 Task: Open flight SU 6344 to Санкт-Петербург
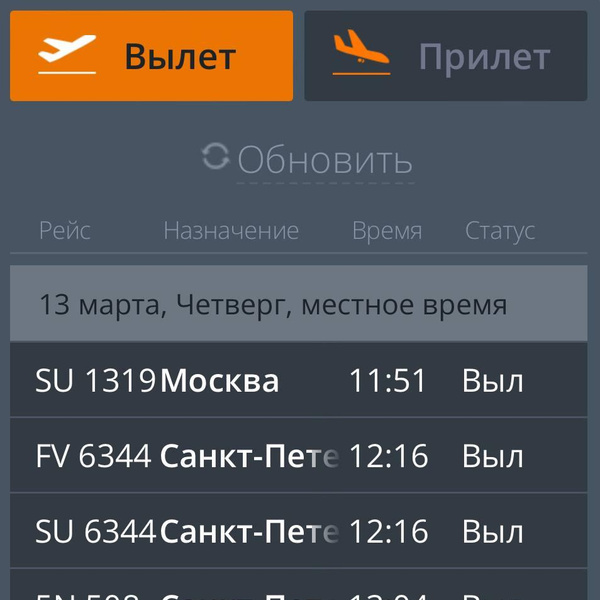pyautogui.click(x=298, y=531)
